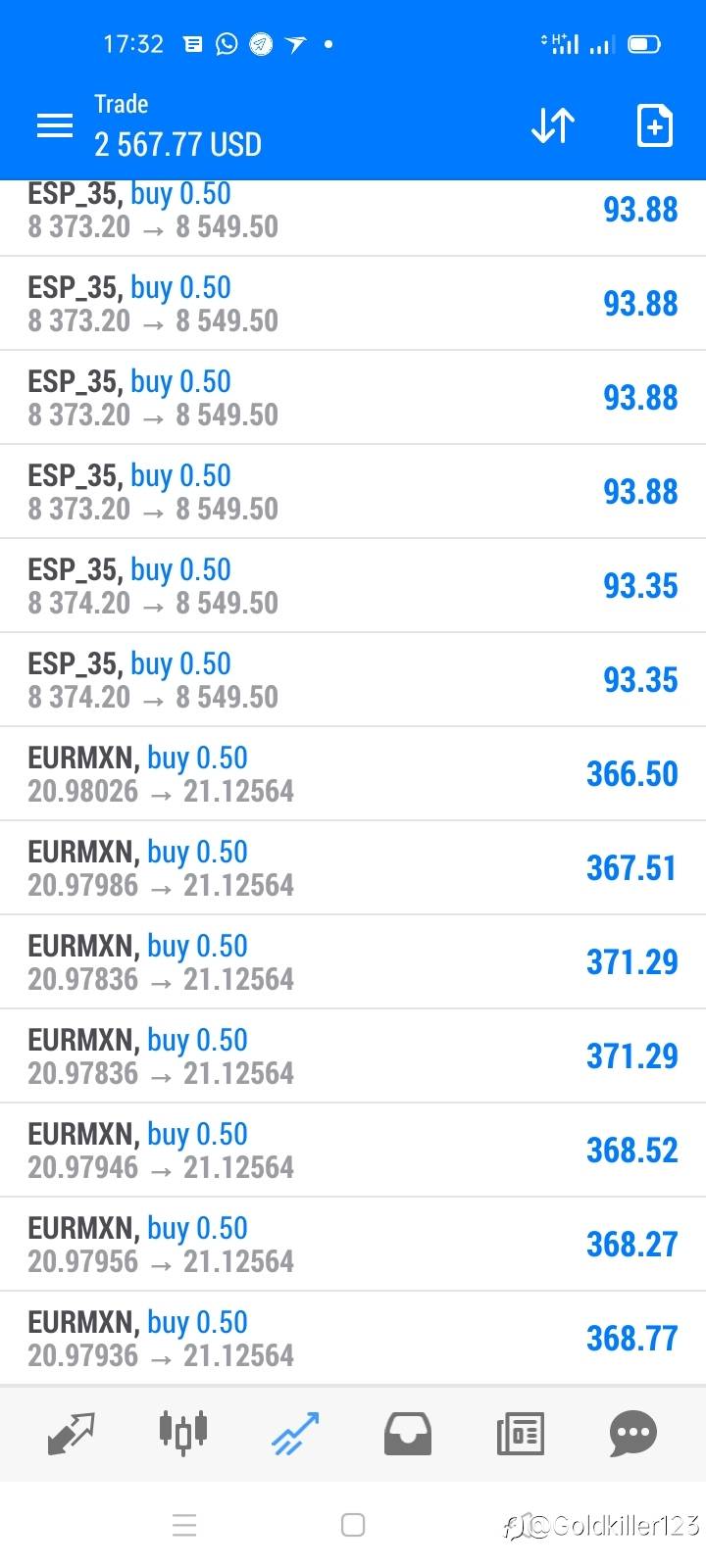Open the News tab
This screenshot has width=706, height=1568.
click(520, 1434)
